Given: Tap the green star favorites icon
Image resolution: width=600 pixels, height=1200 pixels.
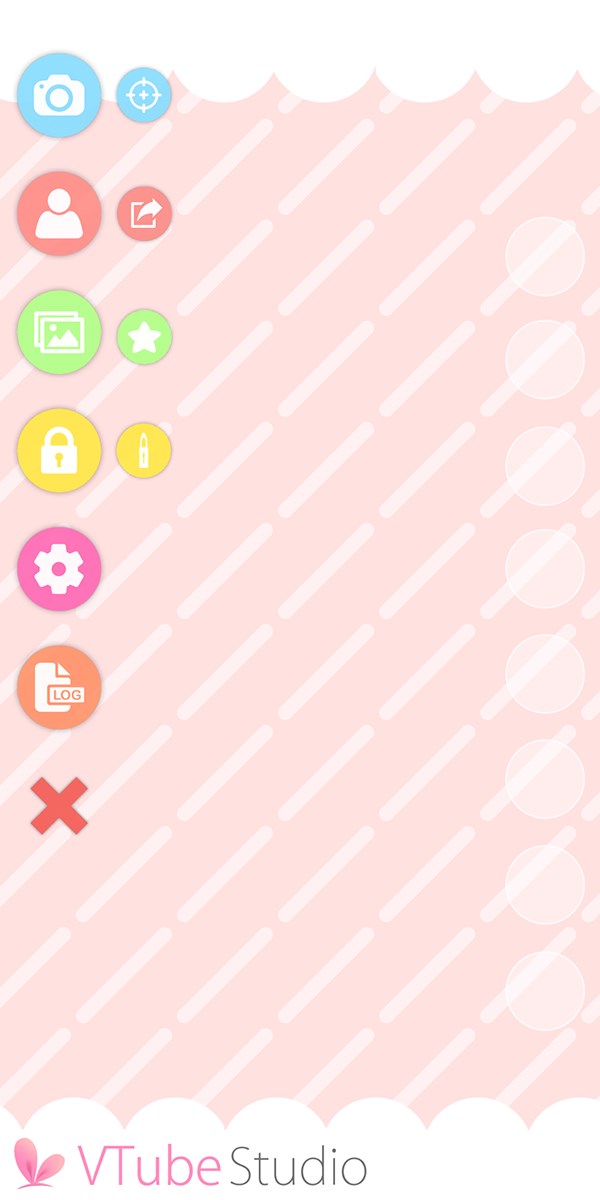Looking at the screenshot, I should point(145,337).
